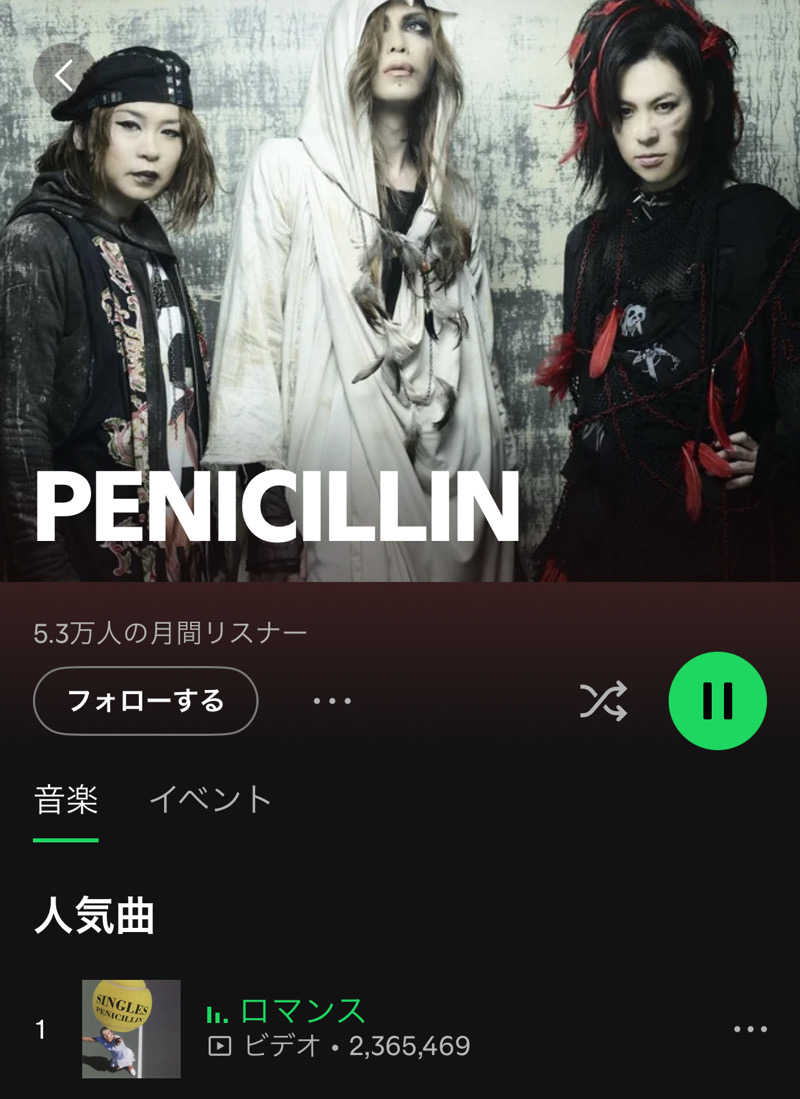Open more options for the song ロマンス
The height and width of the screenshot is (1099, 800).
click(x=750, y=1029)
